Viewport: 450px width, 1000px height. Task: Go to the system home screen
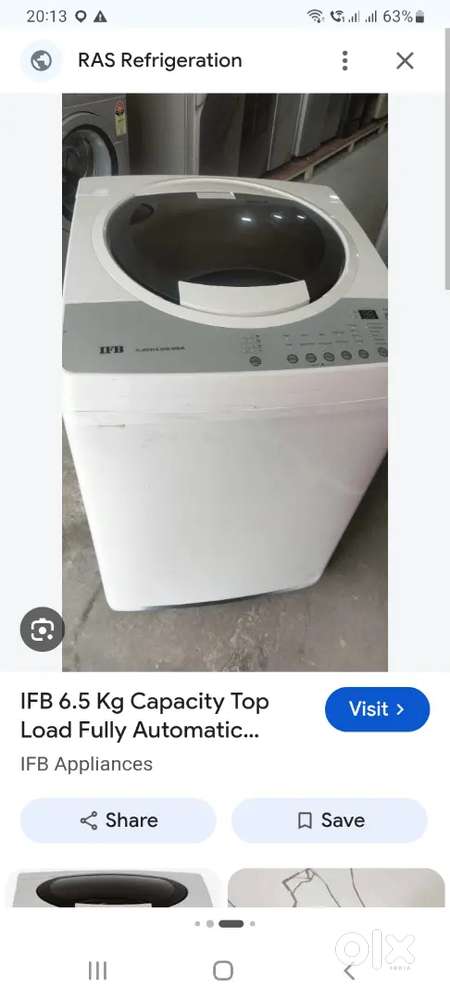(x=222, y=971)
